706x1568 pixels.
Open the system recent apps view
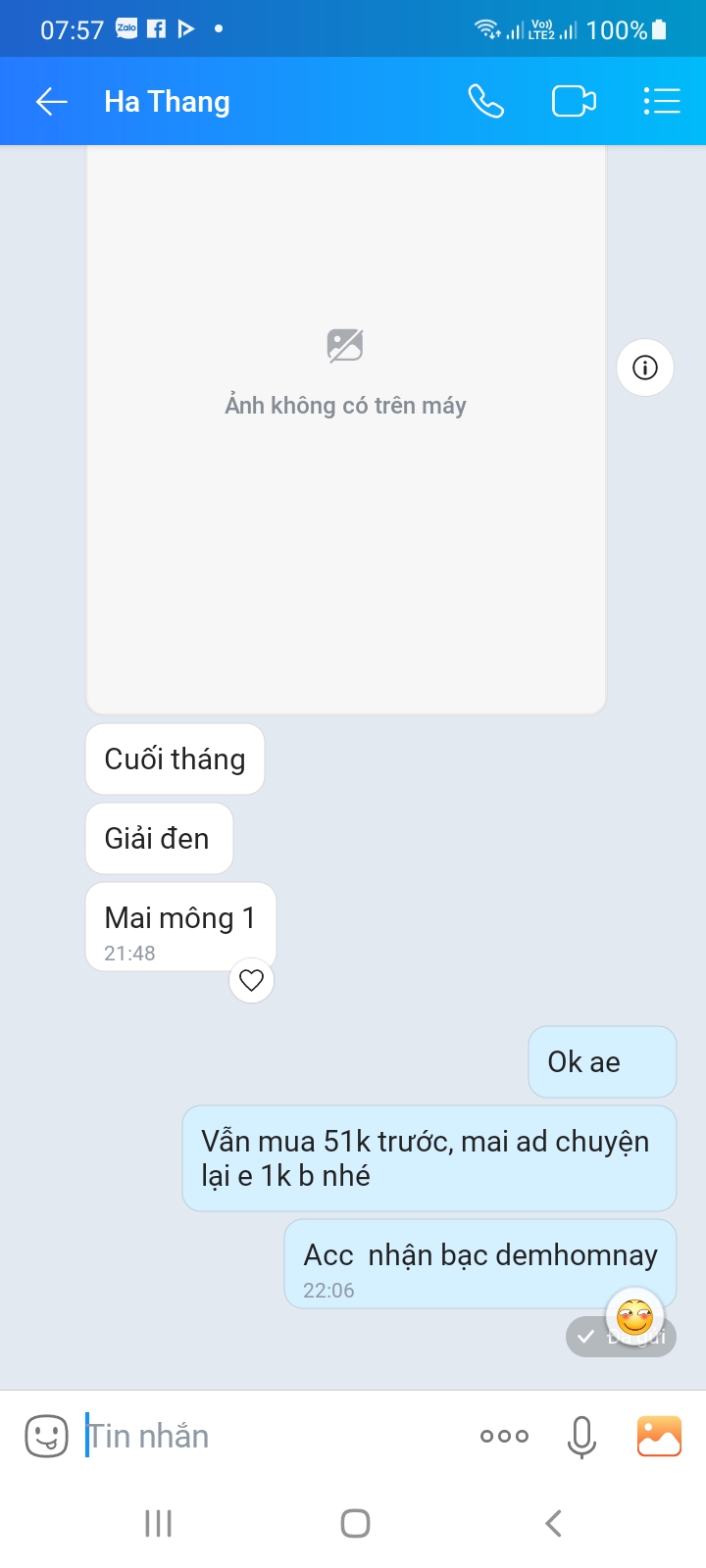click(x=158, y=1523)
